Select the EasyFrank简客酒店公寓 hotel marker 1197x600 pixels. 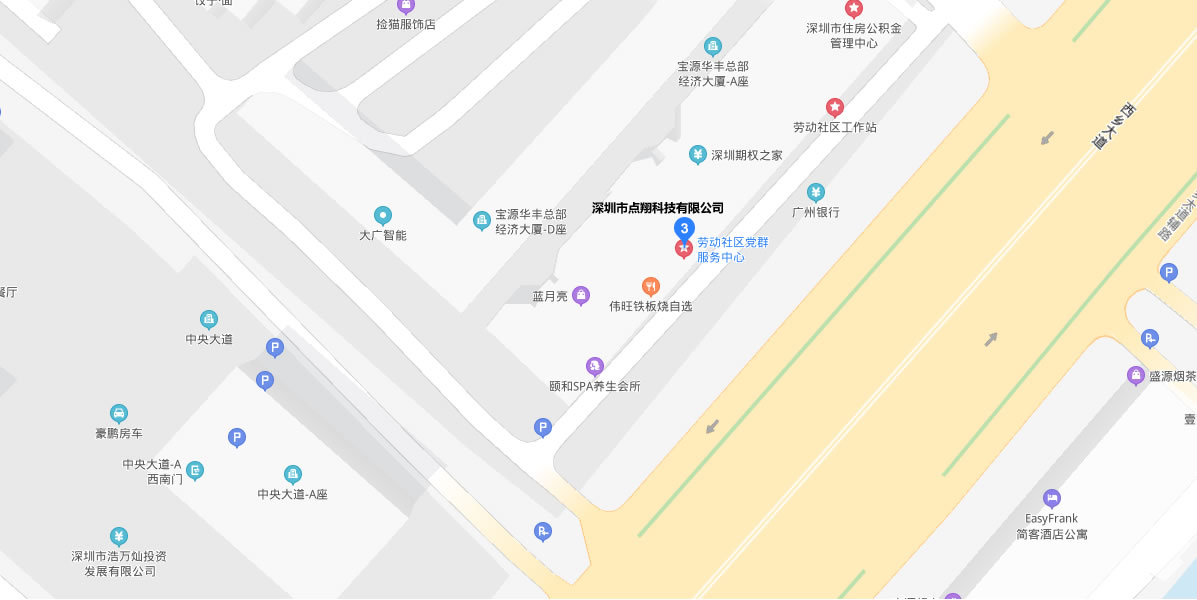(x=1051, y=498)
